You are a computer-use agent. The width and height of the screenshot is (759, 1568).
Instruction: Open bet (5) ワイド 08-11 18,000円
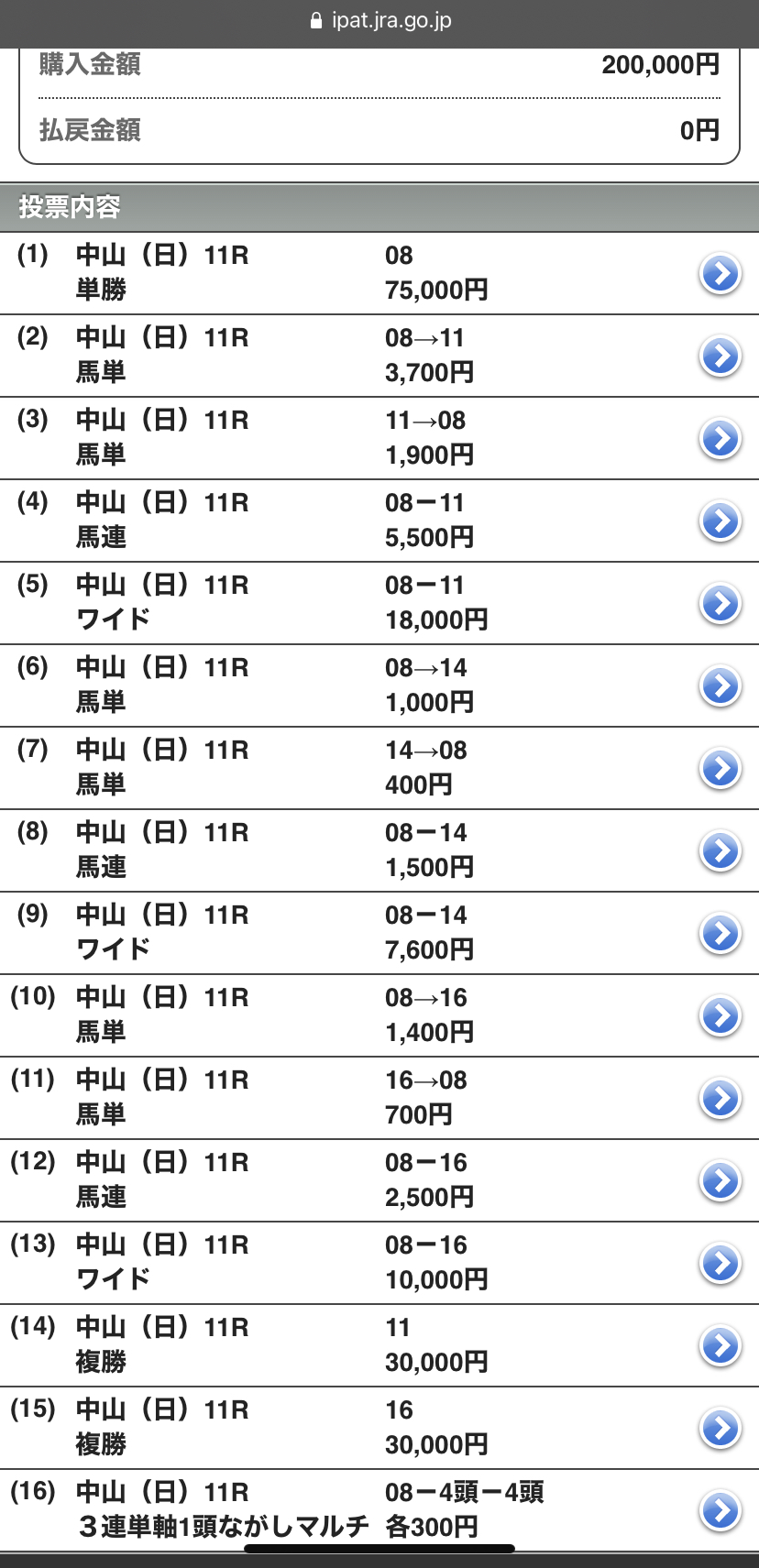(x=379, y=603)
